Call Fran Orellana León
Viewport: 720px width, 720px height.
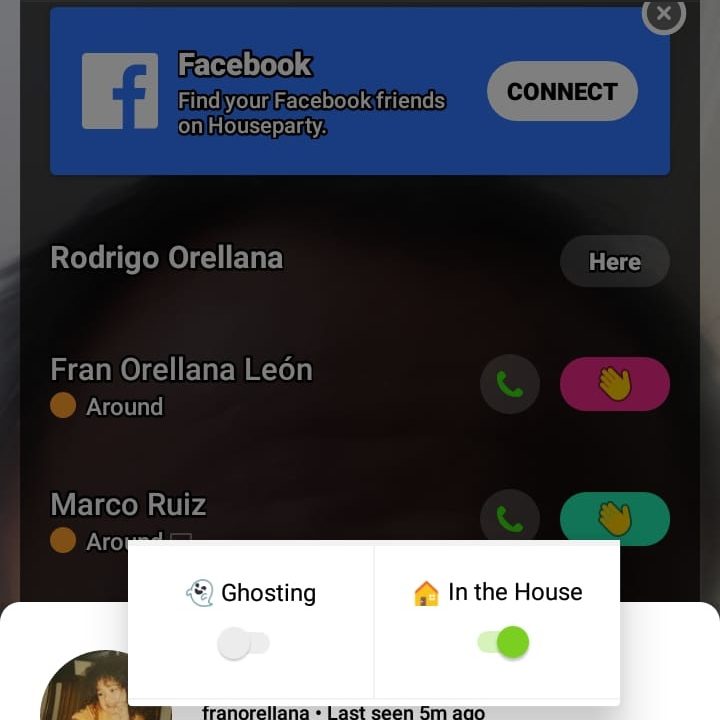pyautogui.click(x=510, y=384)
